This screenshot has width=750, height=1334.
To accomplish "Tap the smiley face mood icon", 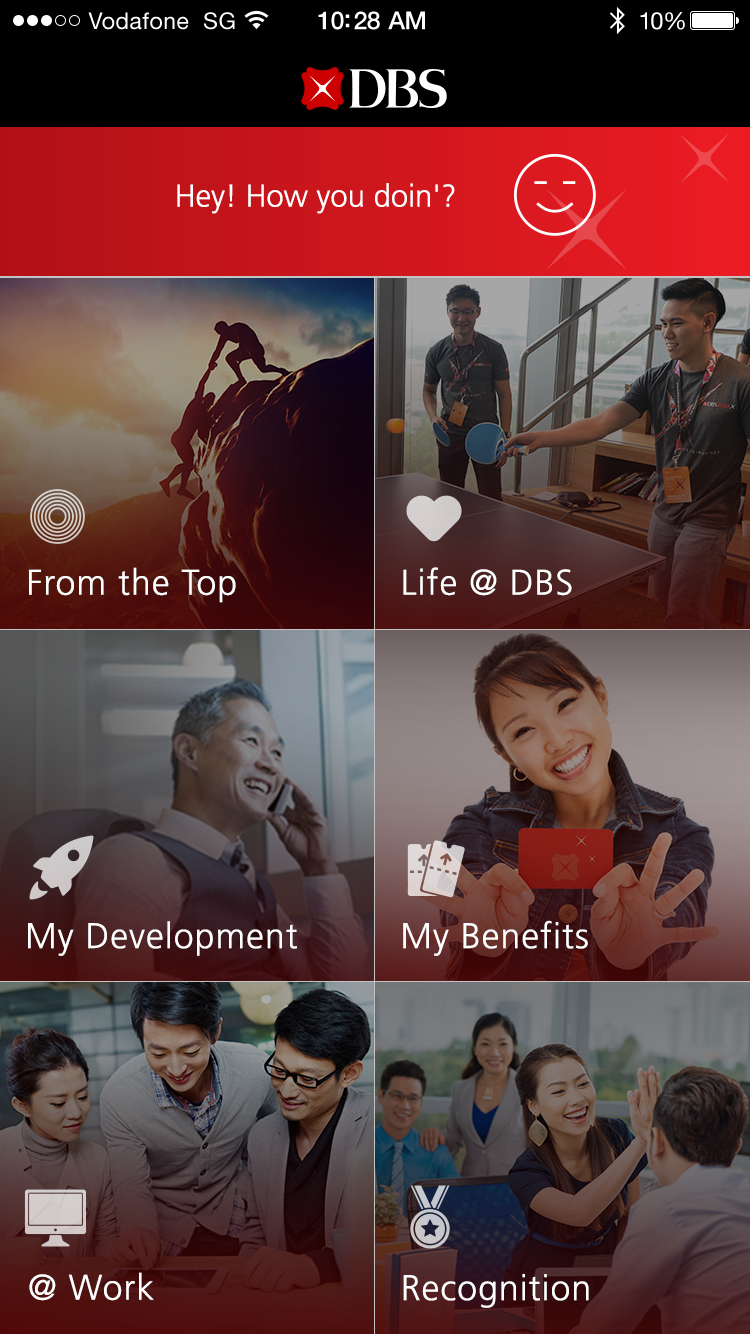I will click(554, 195).
